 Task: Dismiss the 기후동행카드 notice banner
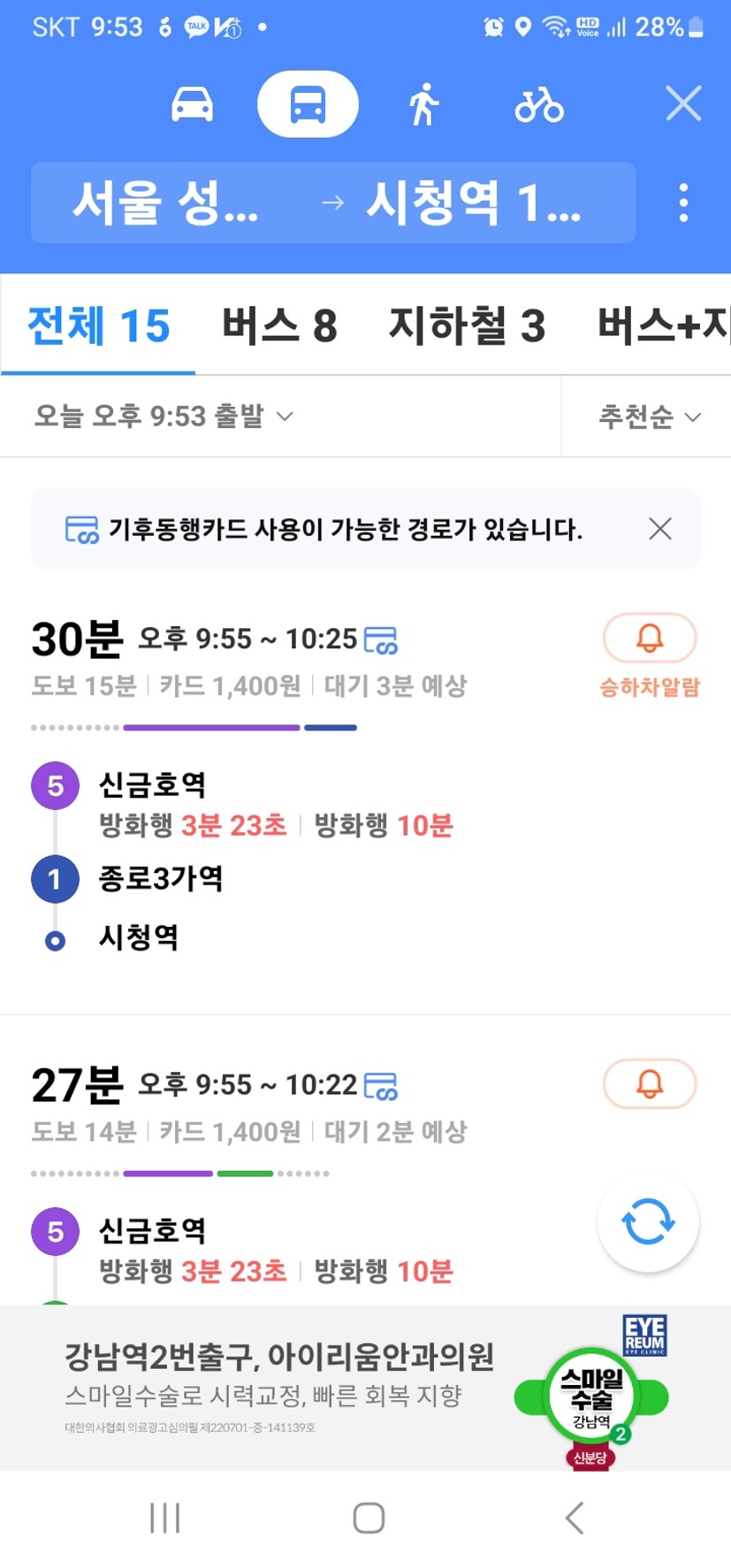click(660, 529)
